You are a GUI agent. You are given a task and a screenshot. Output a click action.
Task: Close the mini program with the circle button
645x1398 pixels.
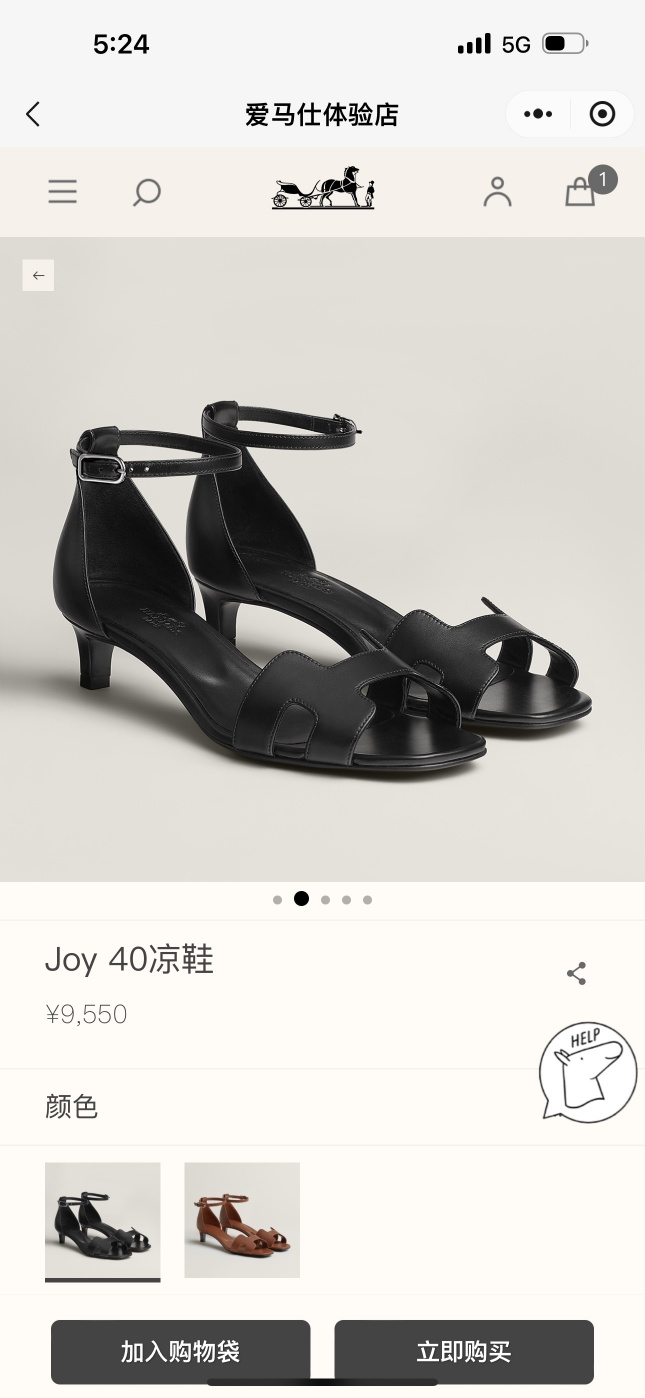pos(602,114)
